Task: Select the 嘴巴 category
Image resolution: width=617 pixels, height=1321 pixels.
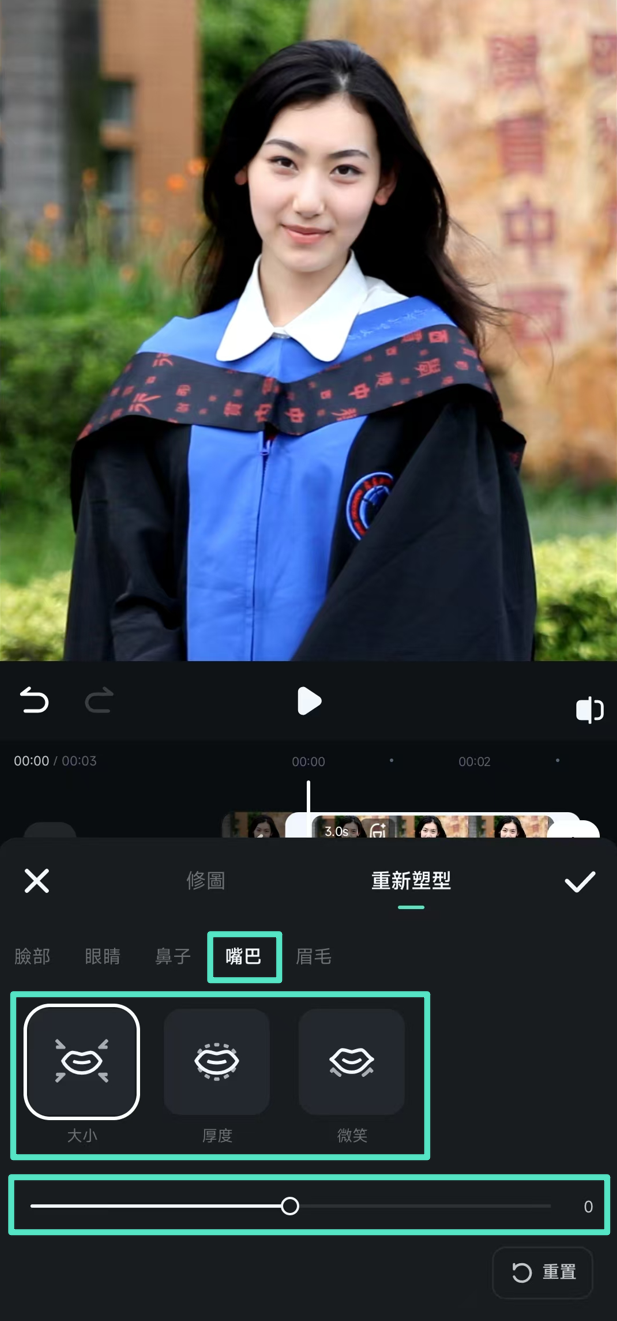Action: [244, 957]
